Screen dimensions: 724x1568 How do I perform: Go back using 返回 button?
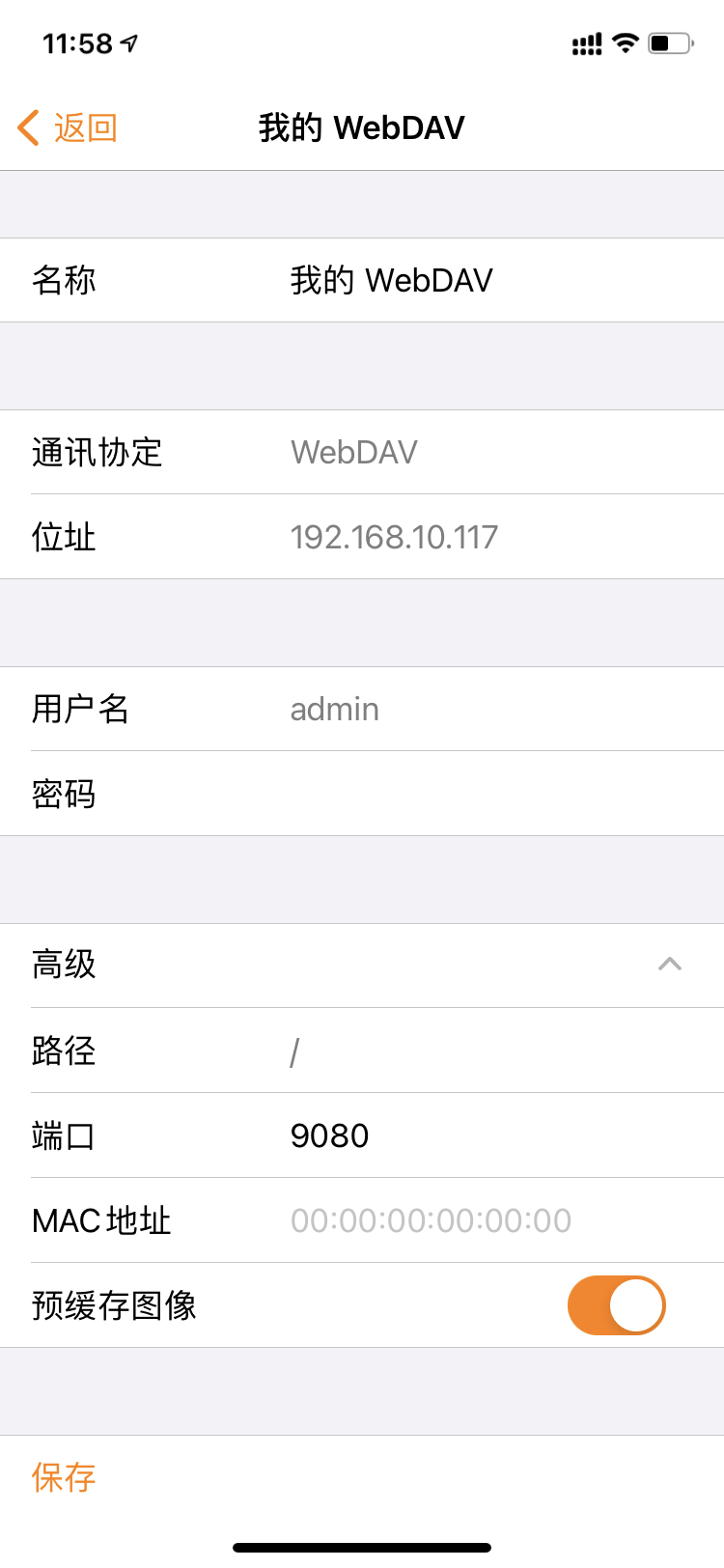68,127
